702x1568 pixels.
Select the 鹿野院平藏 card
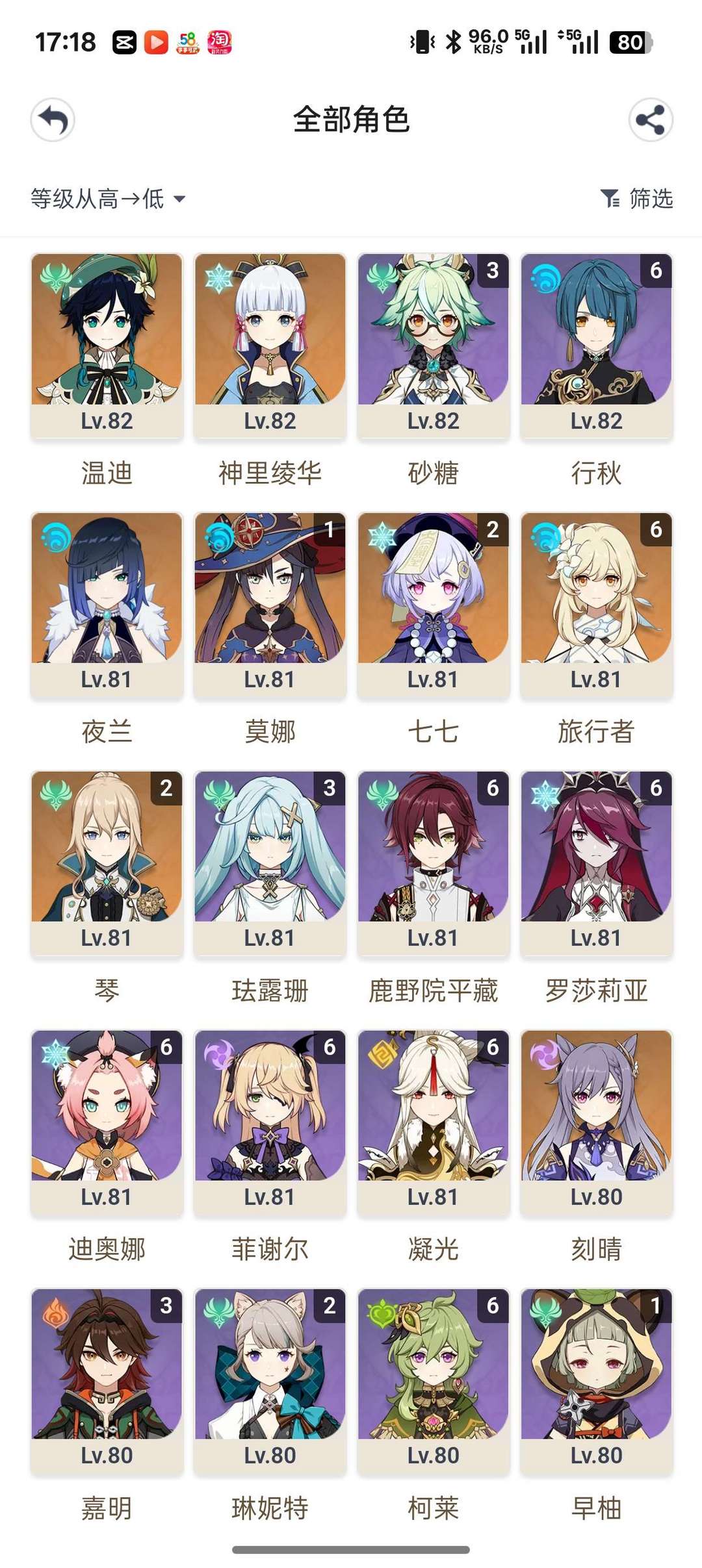tap(433, 863)
